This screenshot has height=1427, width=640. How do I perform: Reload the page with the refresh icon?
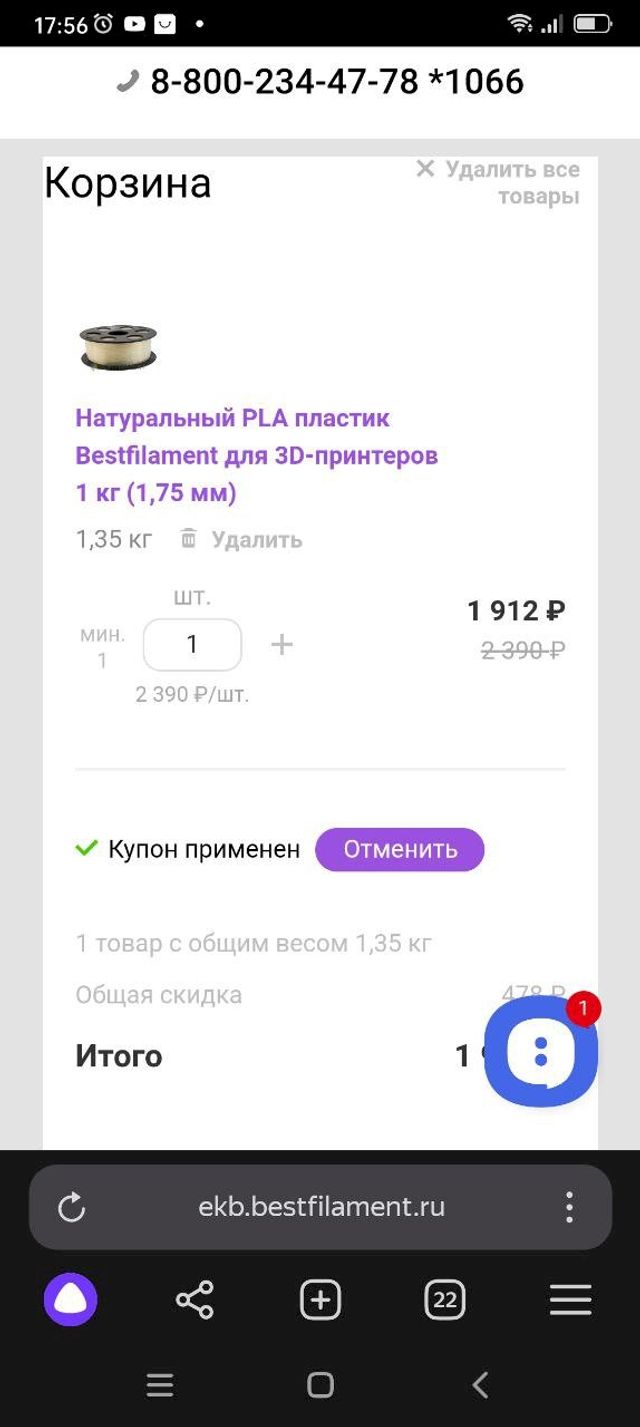72,1207
